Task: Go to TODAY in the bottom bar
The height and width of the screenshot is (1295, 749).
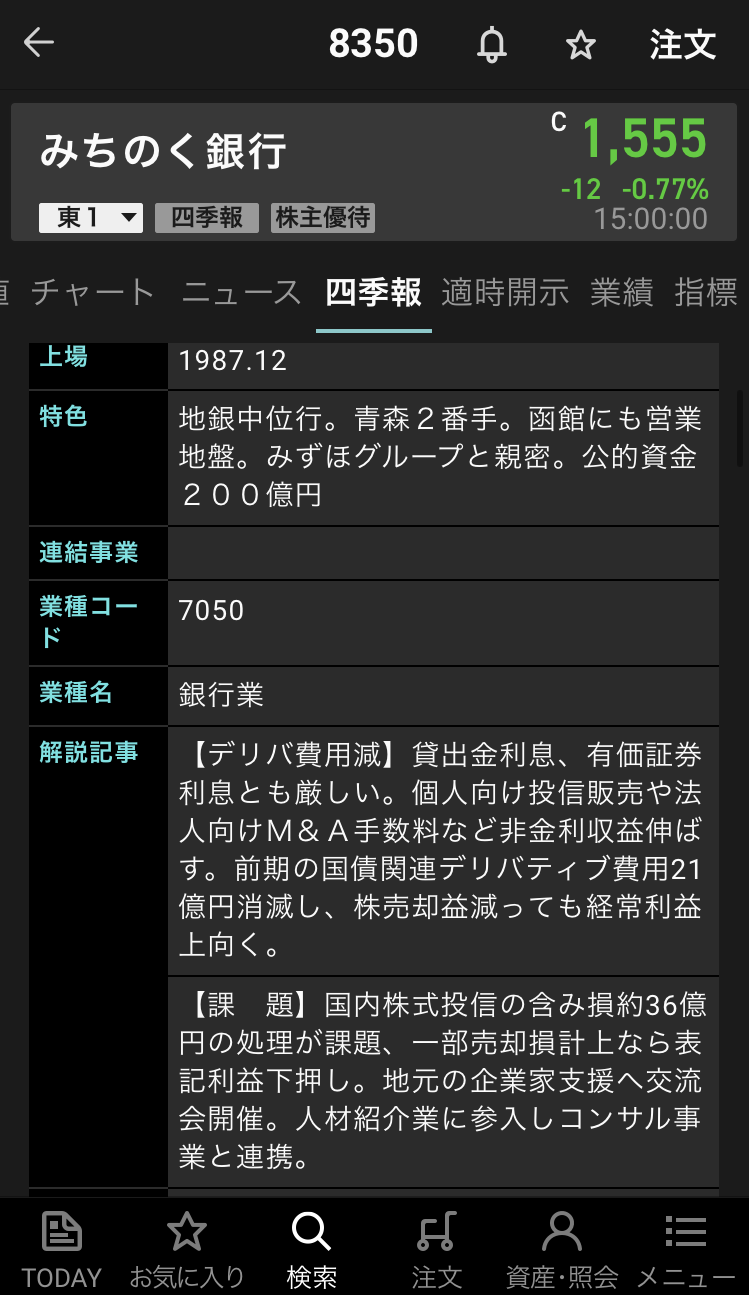Action: click(x=62, y=1248)
